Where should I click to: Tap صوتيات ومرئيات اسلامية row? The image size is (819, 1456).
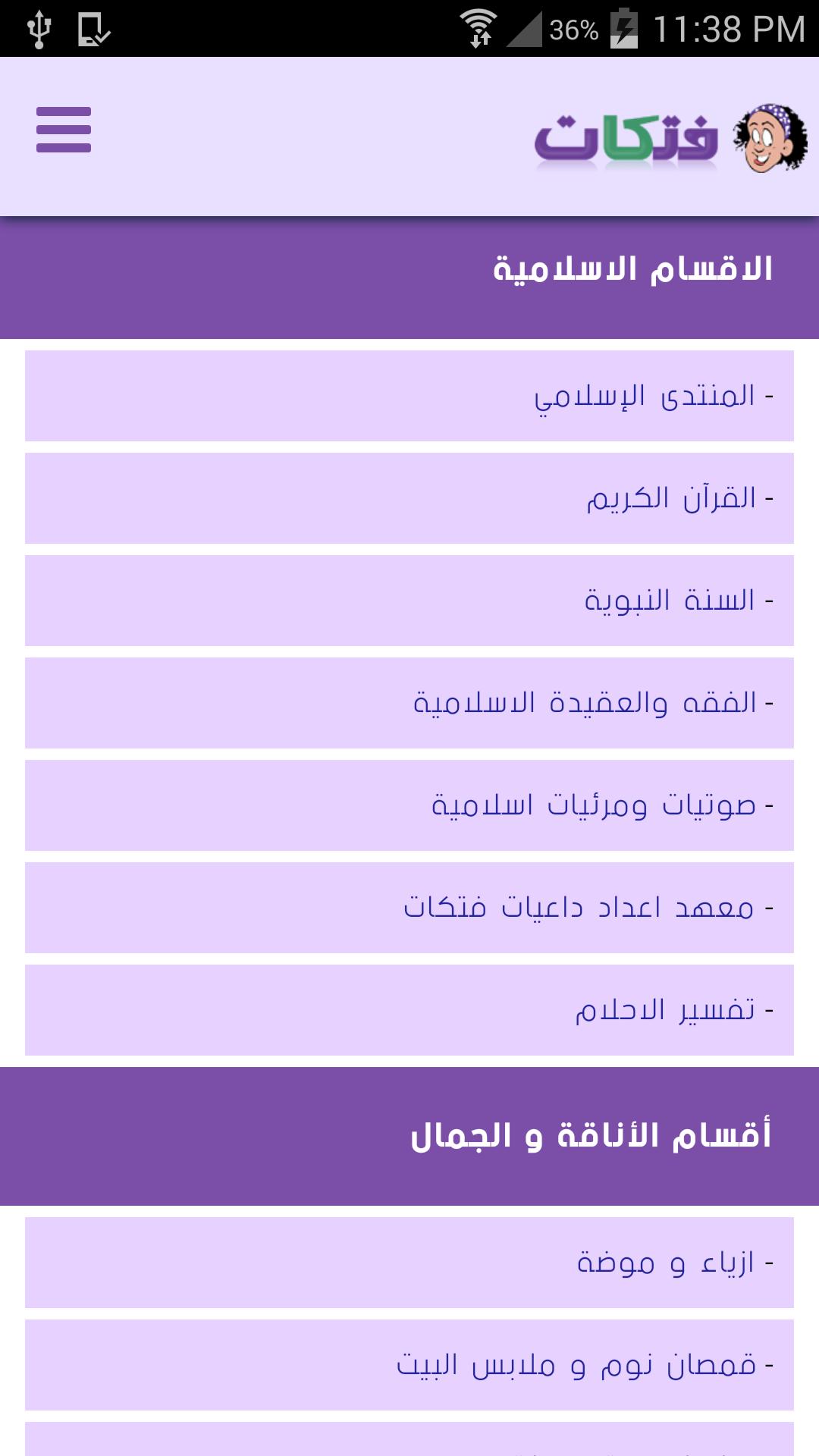point(409,805)
